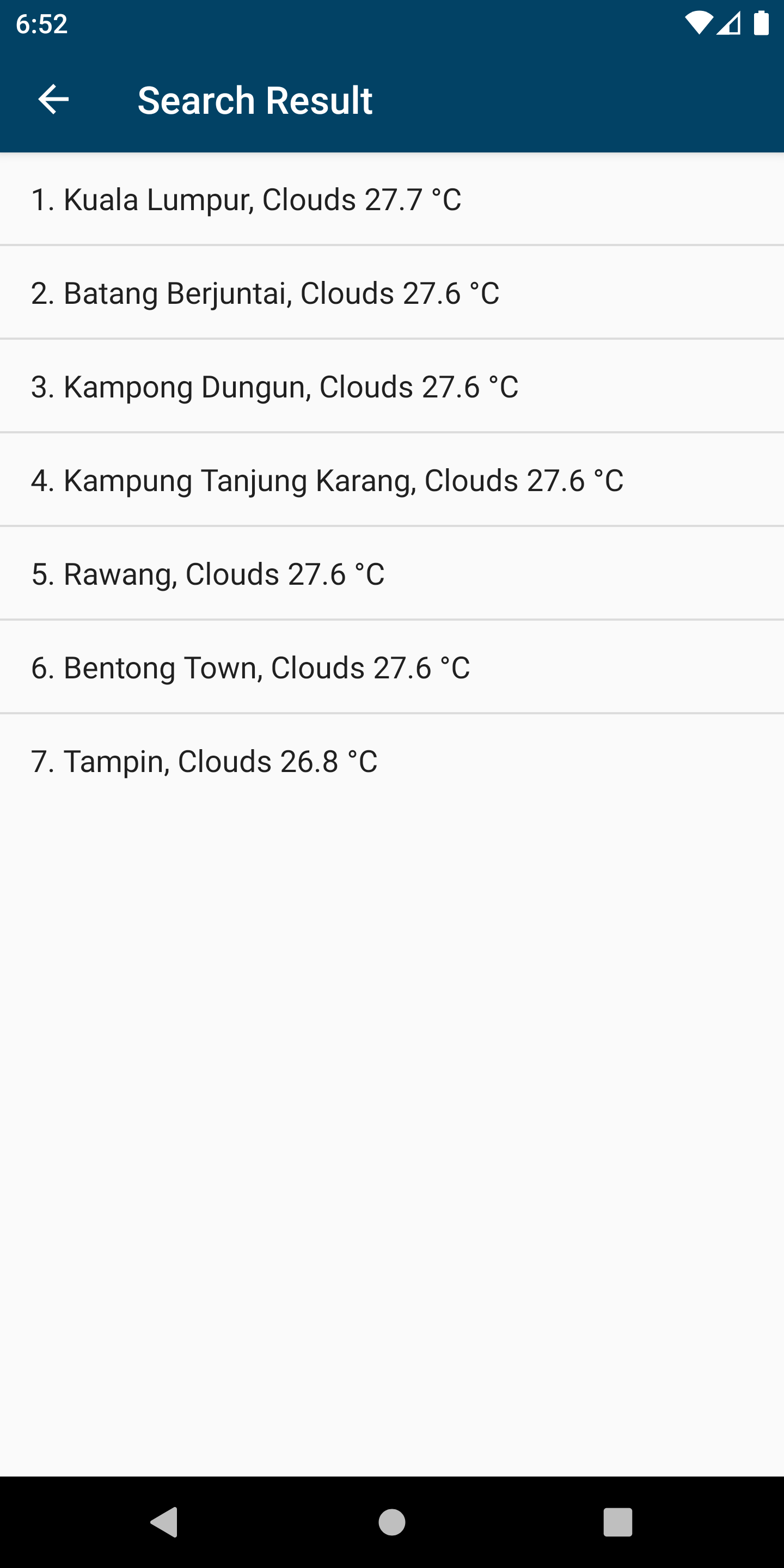Go back using the app bar arrow
This screenshot has height=1568, width=784.
pos(53,100)
